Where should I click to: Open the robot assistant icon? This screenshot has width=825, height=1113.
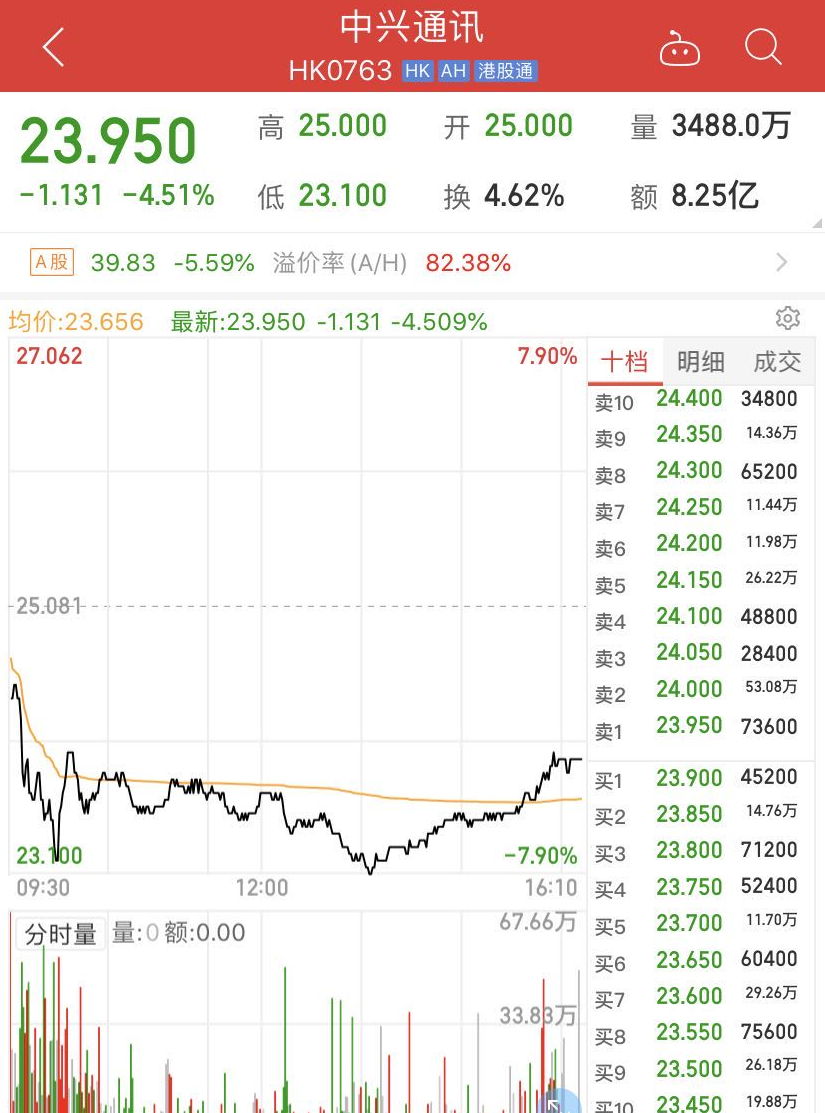pyautogui.click(x=680, y=49)
